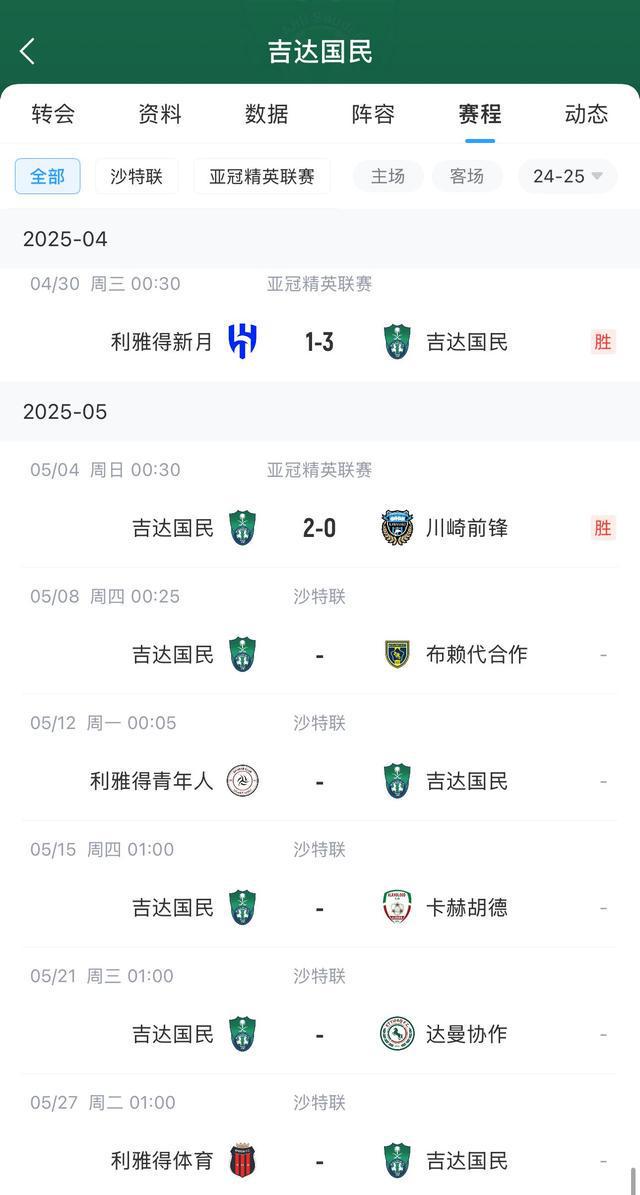The image size is (640, 1195).
Task: Expand the 24-25 season dropdown
Action: (567, 176)
